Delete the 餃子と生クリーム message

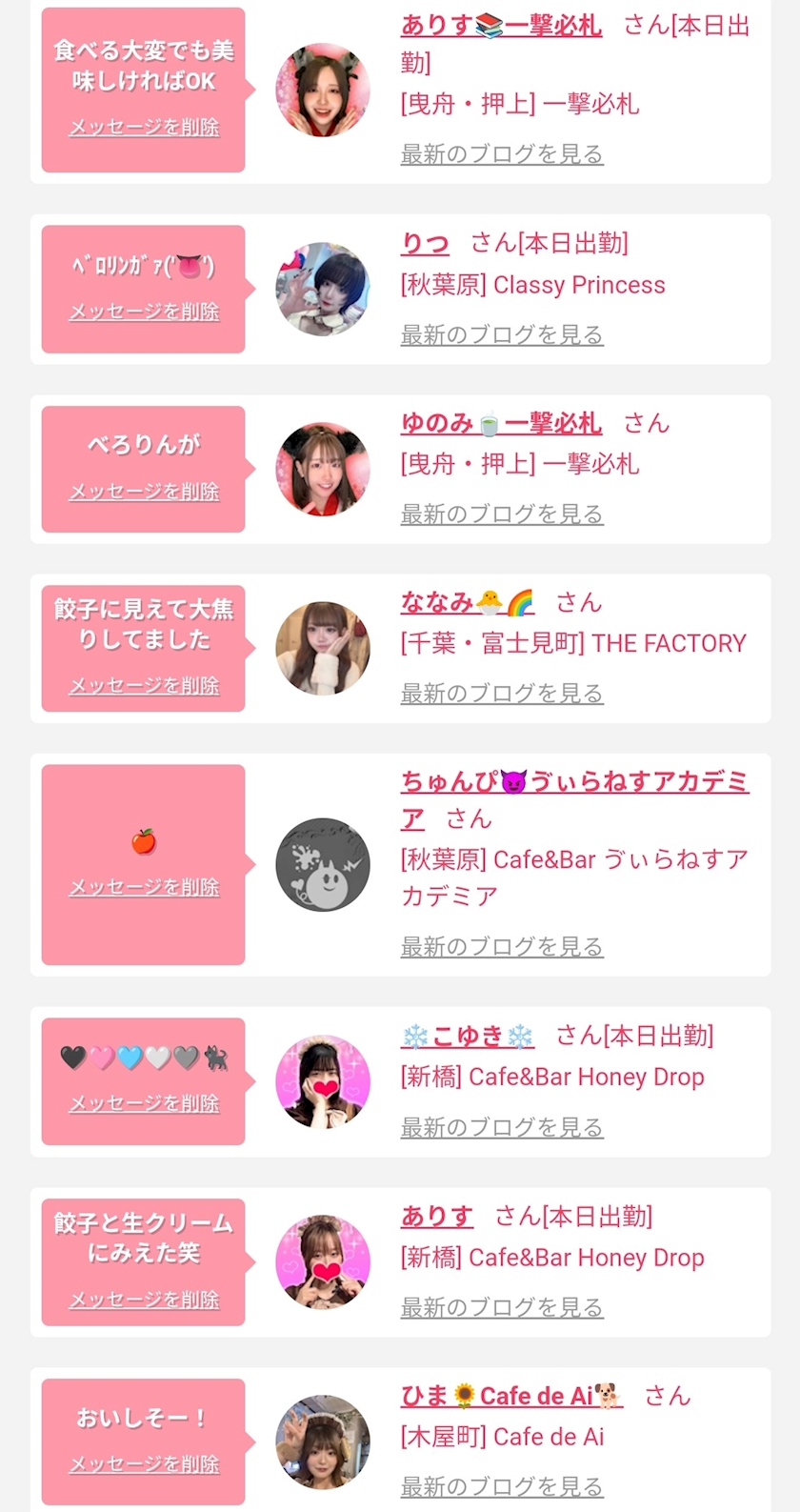(144, 1300)
